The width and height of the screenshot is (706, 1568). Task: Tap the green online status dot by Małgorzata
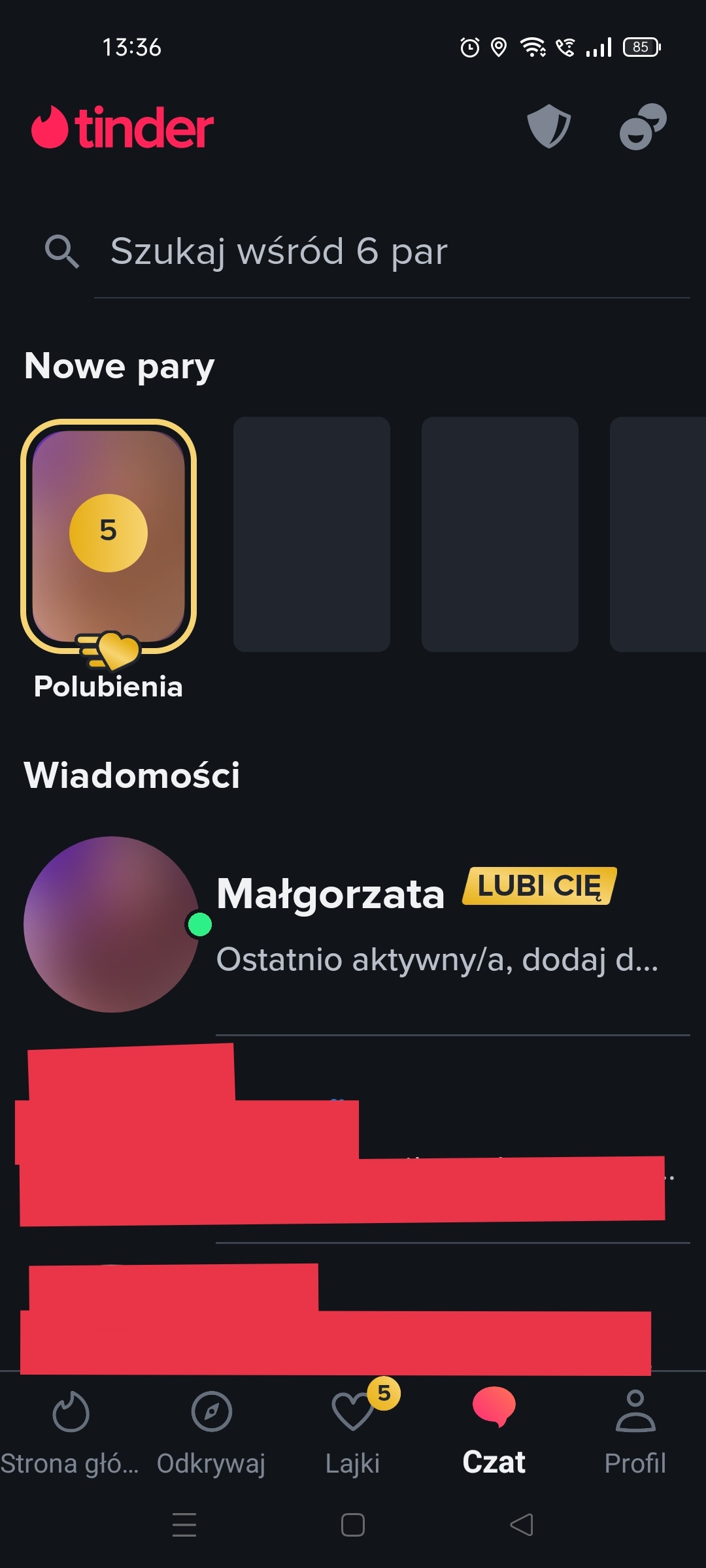198,924
